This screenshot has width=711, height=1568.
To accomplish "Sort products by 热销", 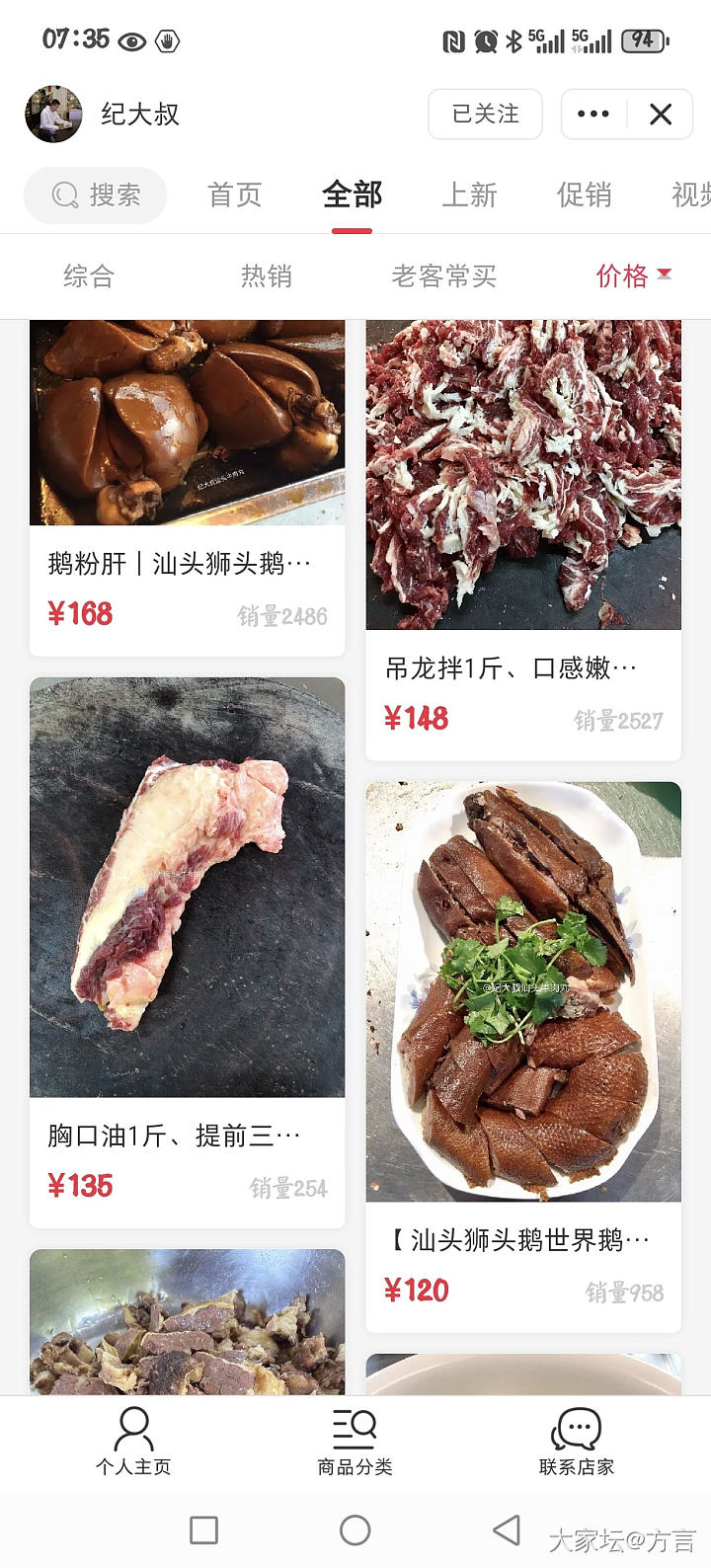I will point(267,276).
